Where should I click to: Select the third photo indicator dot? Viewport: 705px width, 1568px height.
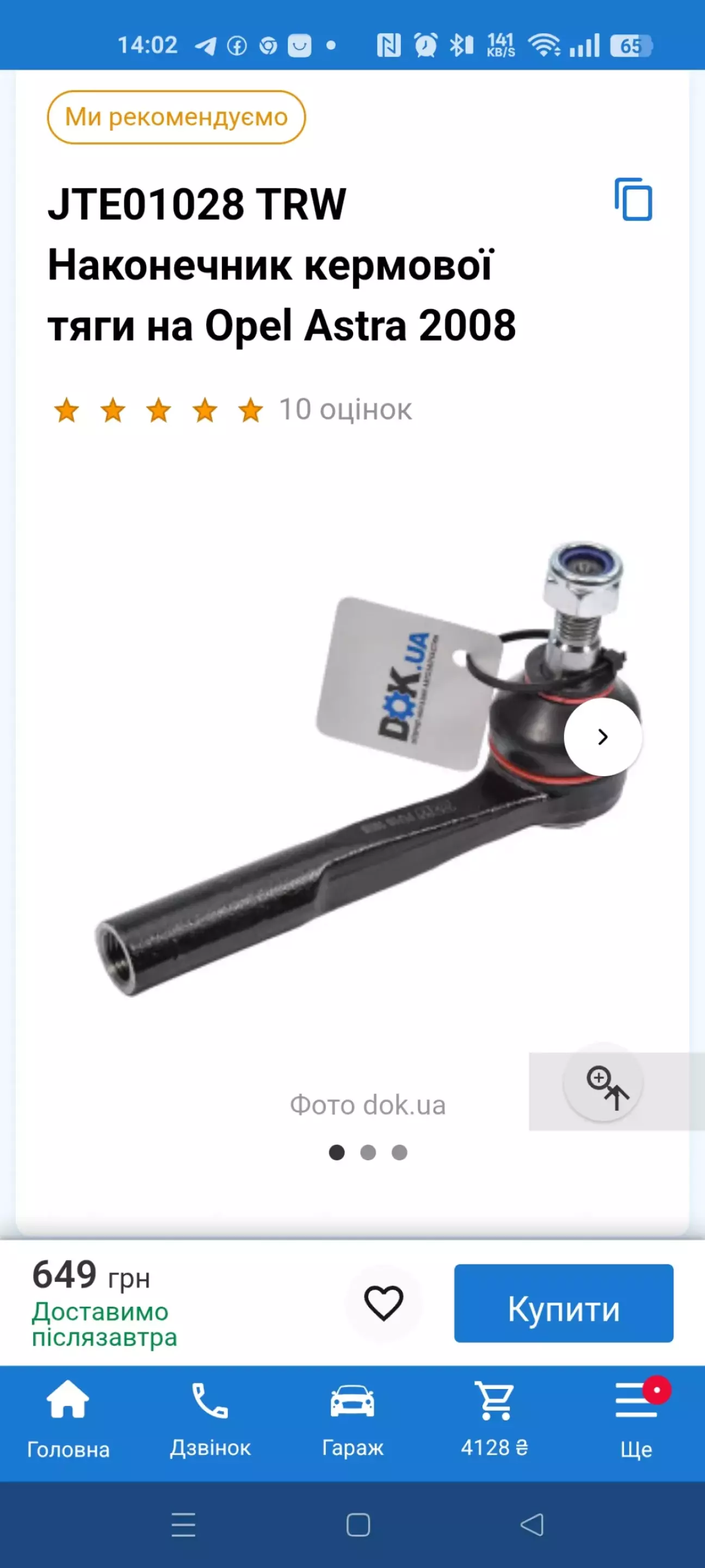coord(399,1152)
